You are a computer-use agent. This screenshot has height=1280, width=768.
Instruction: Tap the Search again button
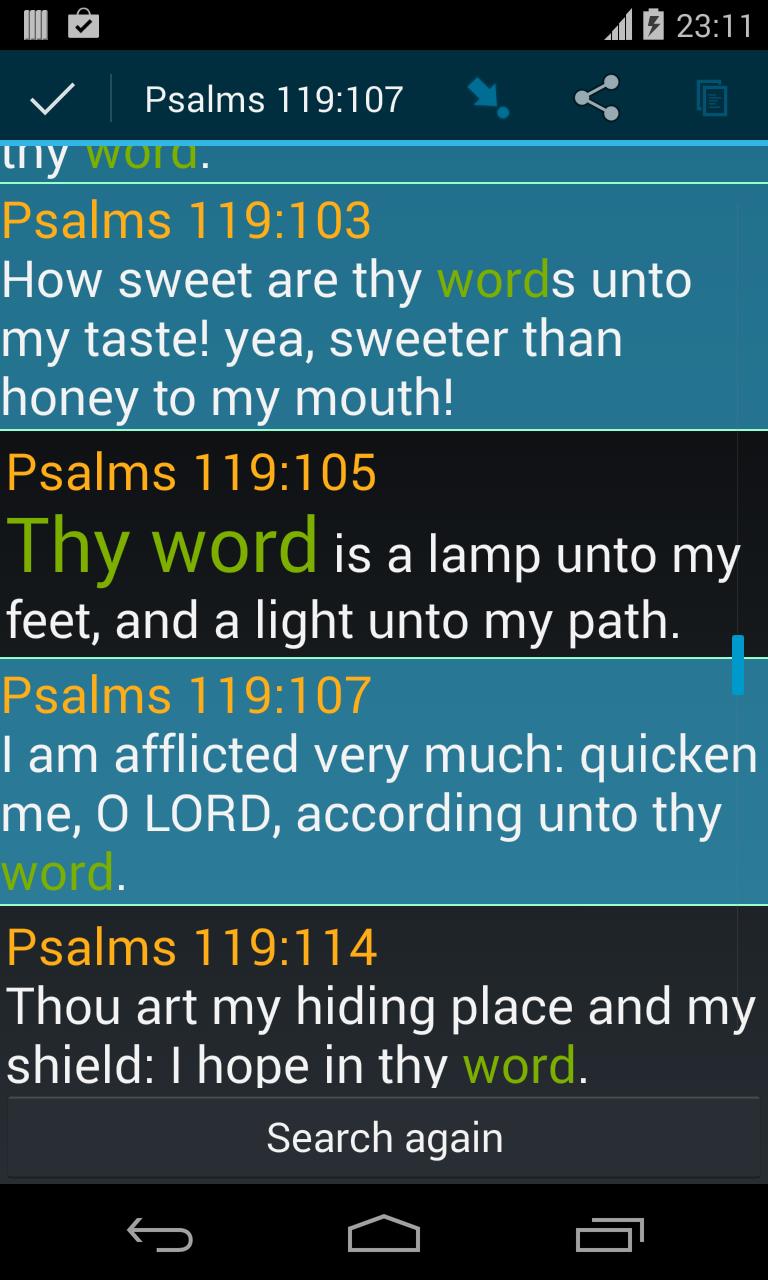point(384,1138)
